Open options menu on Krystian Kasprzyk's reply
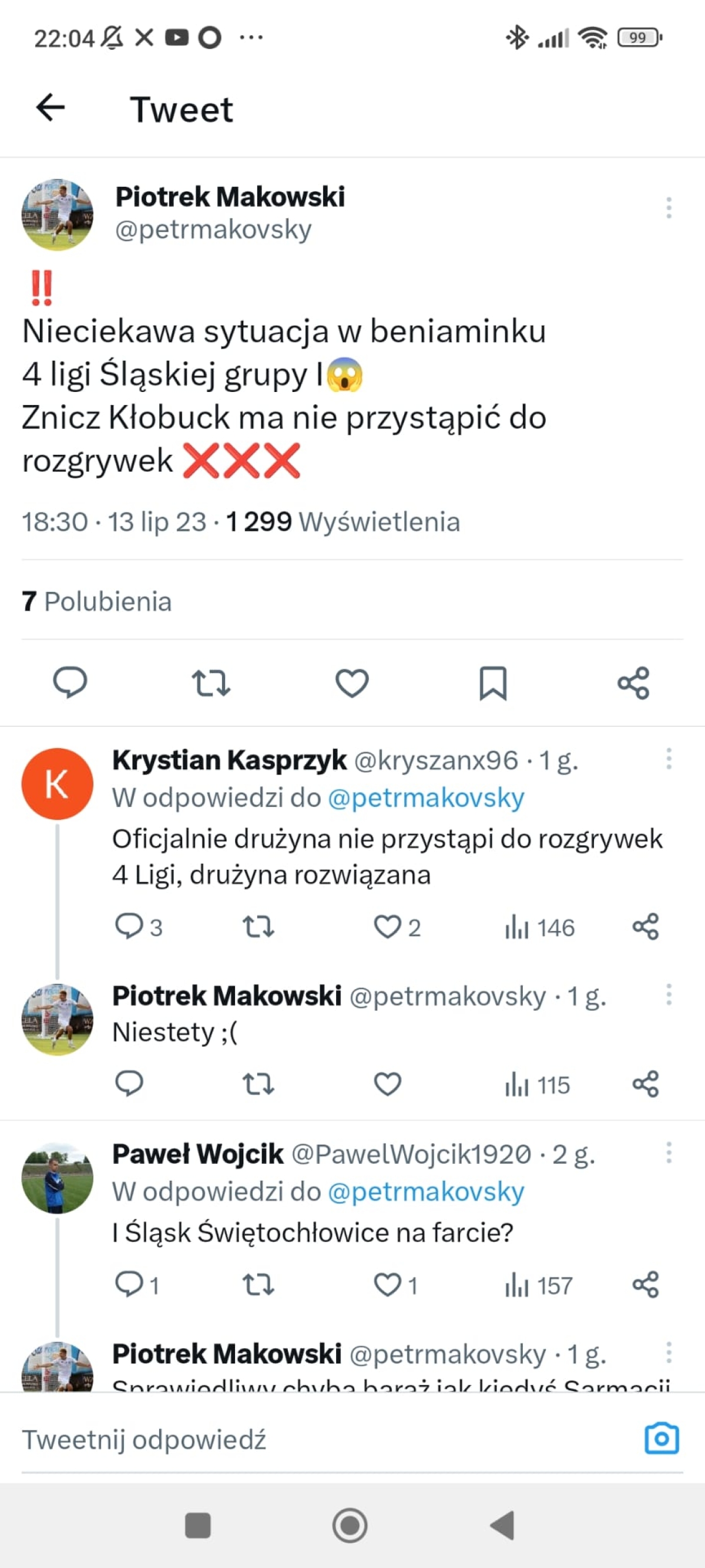The height and width of the screenshot is (1568, 705). pyautogui.click(x=669, y=758)
